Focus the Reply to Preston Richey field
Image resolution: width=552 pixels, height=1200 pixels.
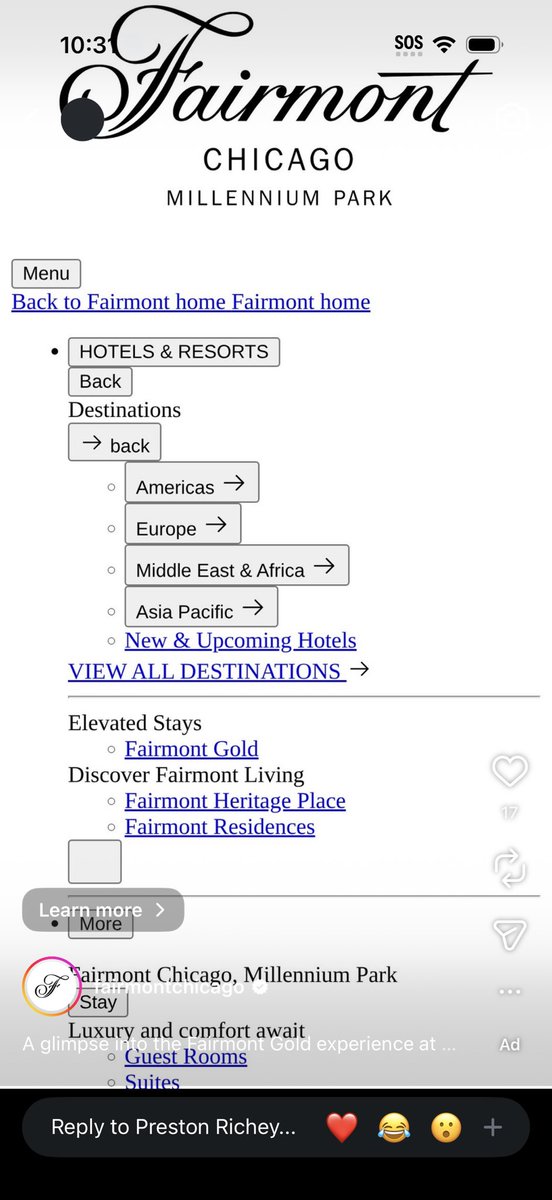[x=173, y=1127]
